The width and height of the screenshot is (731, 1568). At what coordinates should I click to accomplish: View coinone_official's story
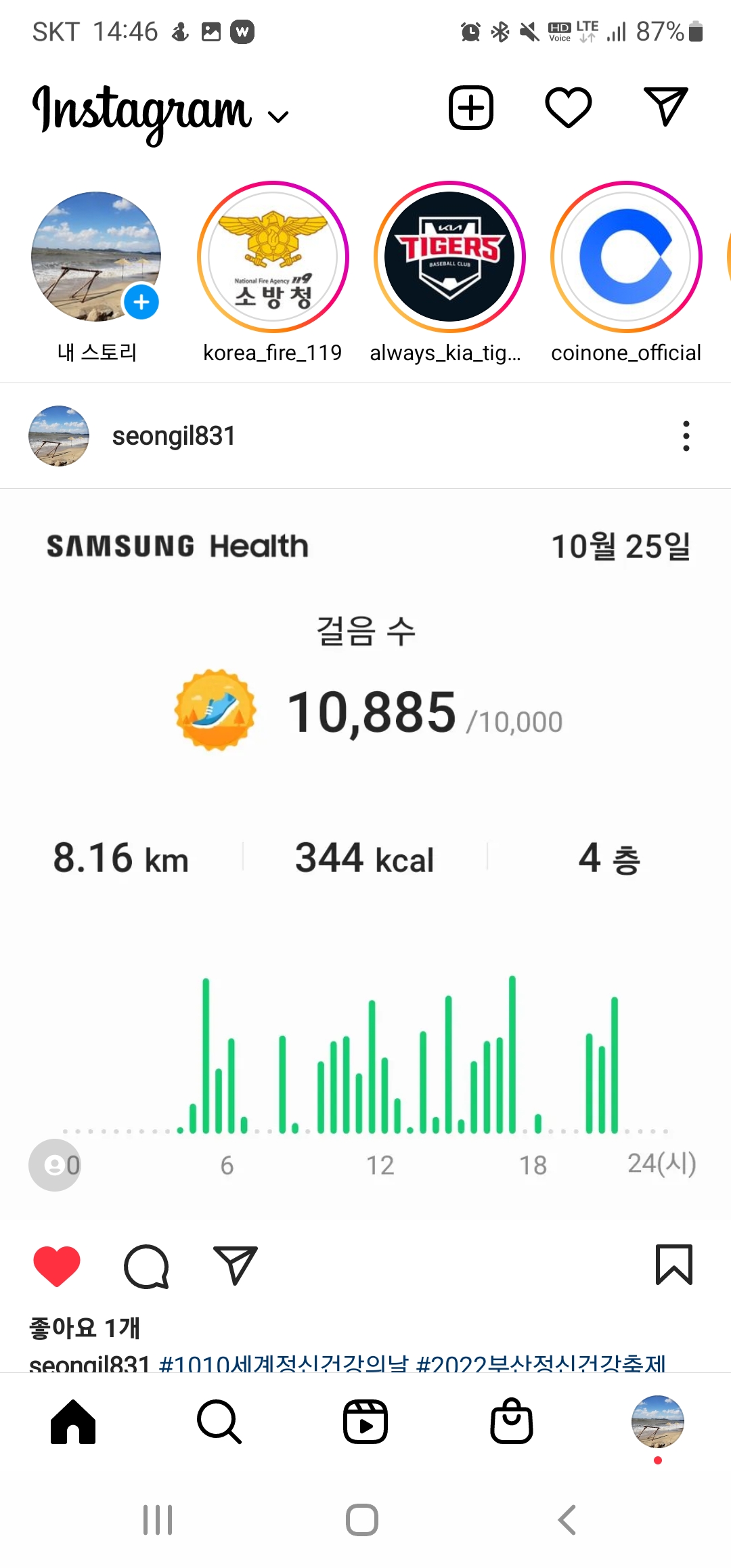point(626,257)
